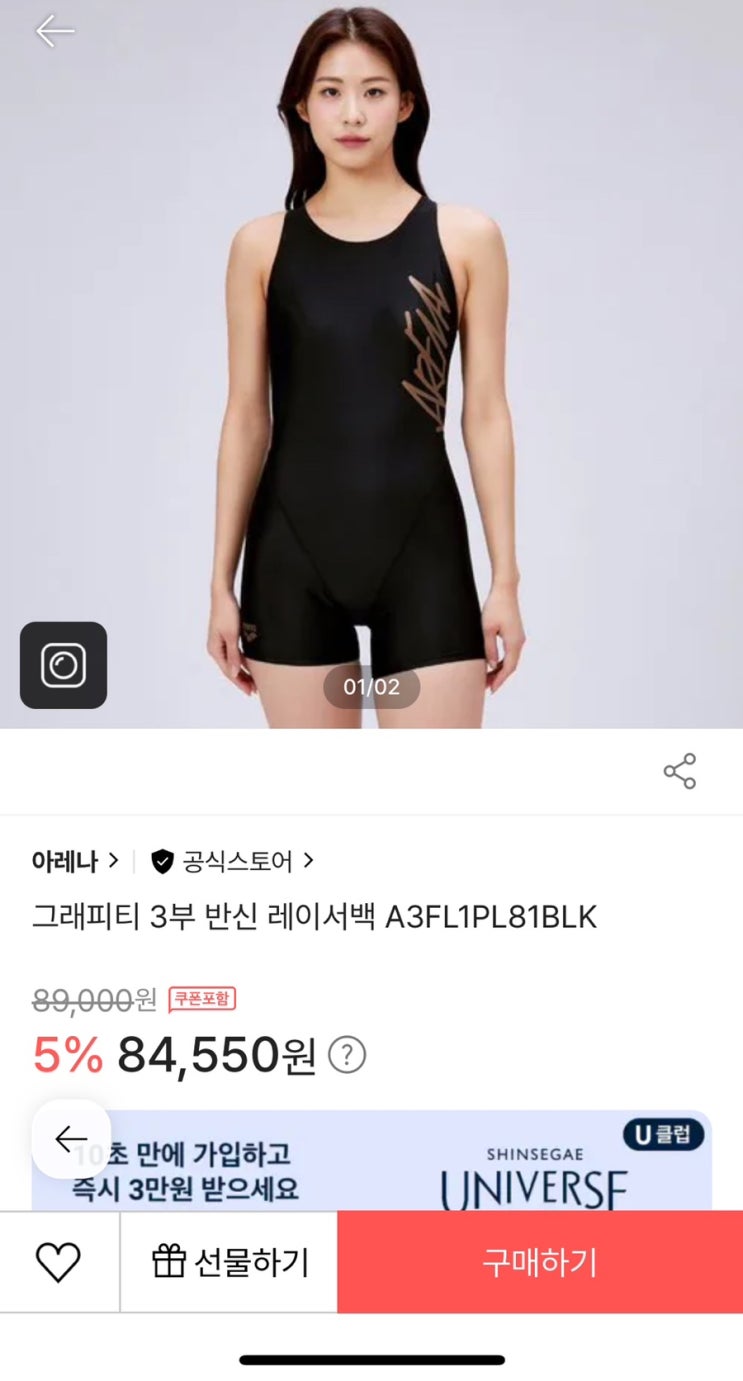Screen dimensions: 743x1381
Task: Visit the 공식스토어 official store
Action: coord(233,860)
